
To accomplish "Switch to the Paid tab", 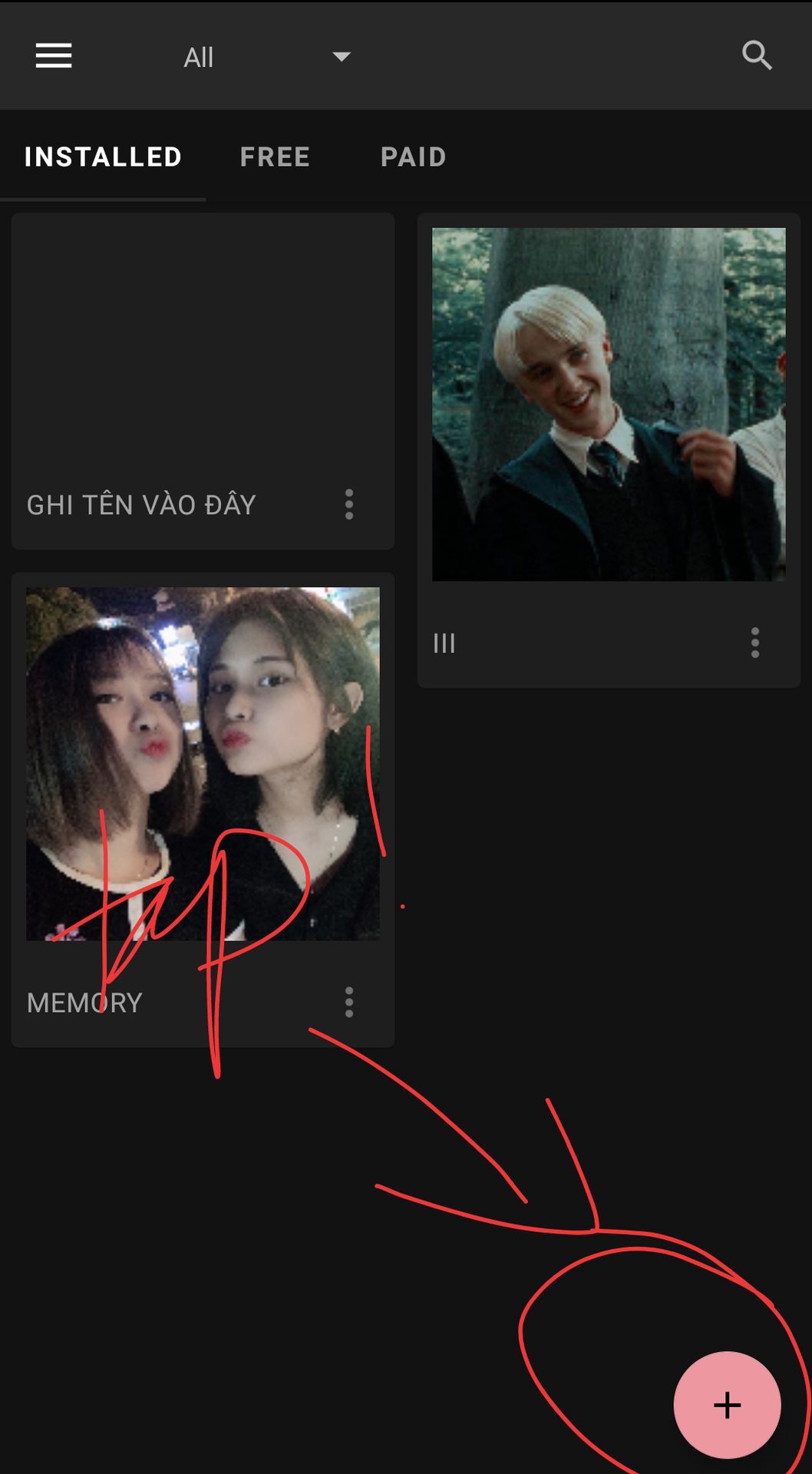I will (413, 157).
